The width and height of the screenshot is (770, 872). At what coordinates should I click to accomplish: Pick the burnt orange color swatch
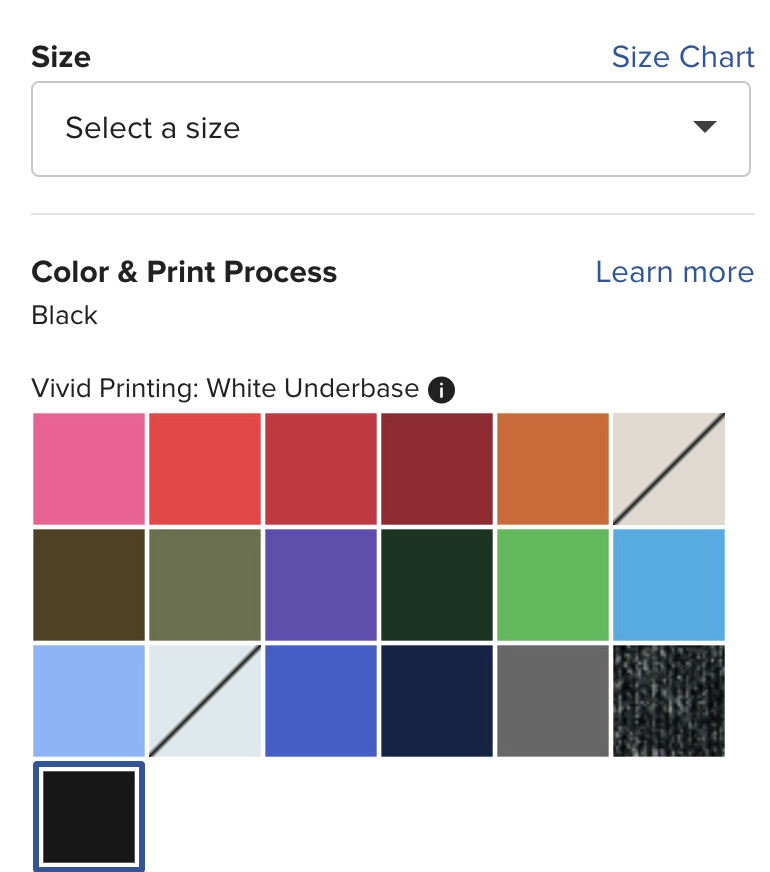[553, 469]
